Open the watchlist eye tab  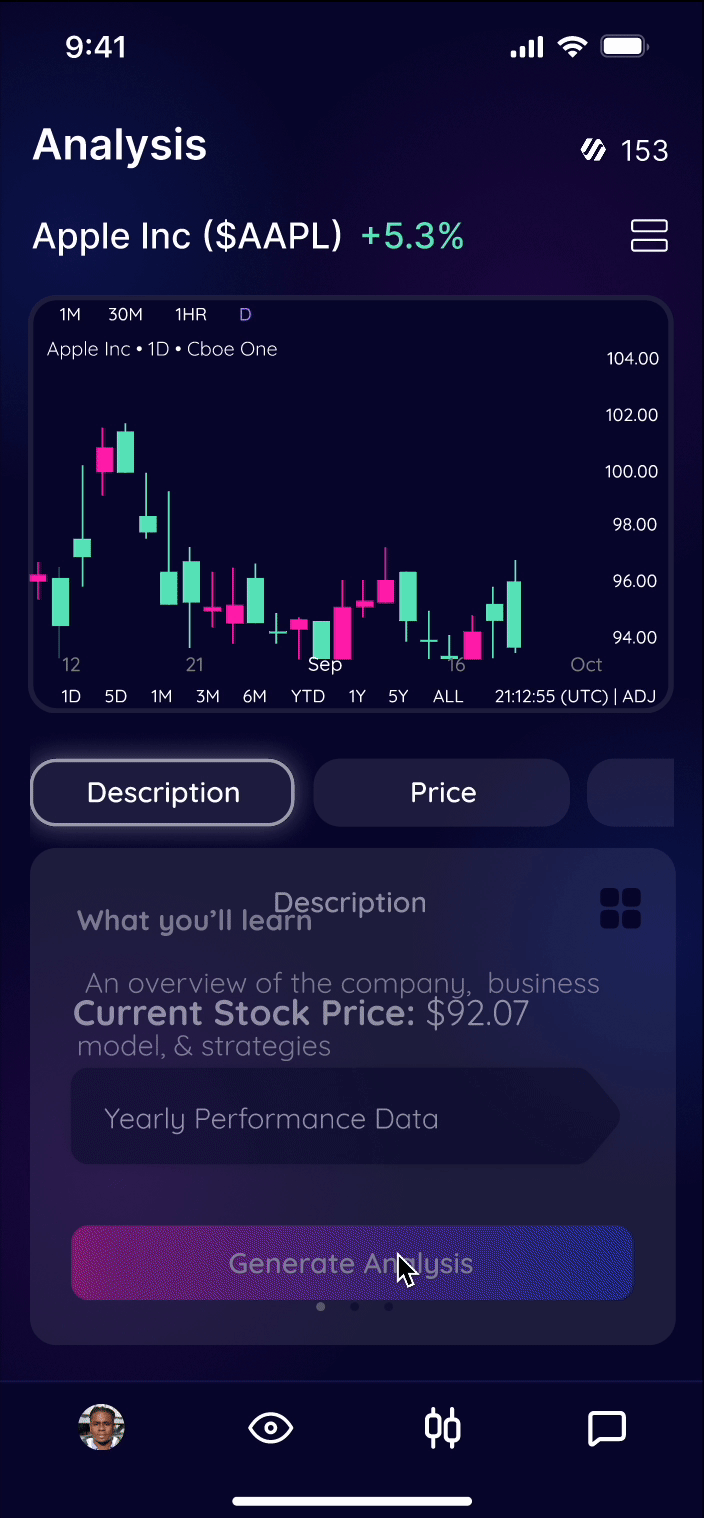(270, 1428)
